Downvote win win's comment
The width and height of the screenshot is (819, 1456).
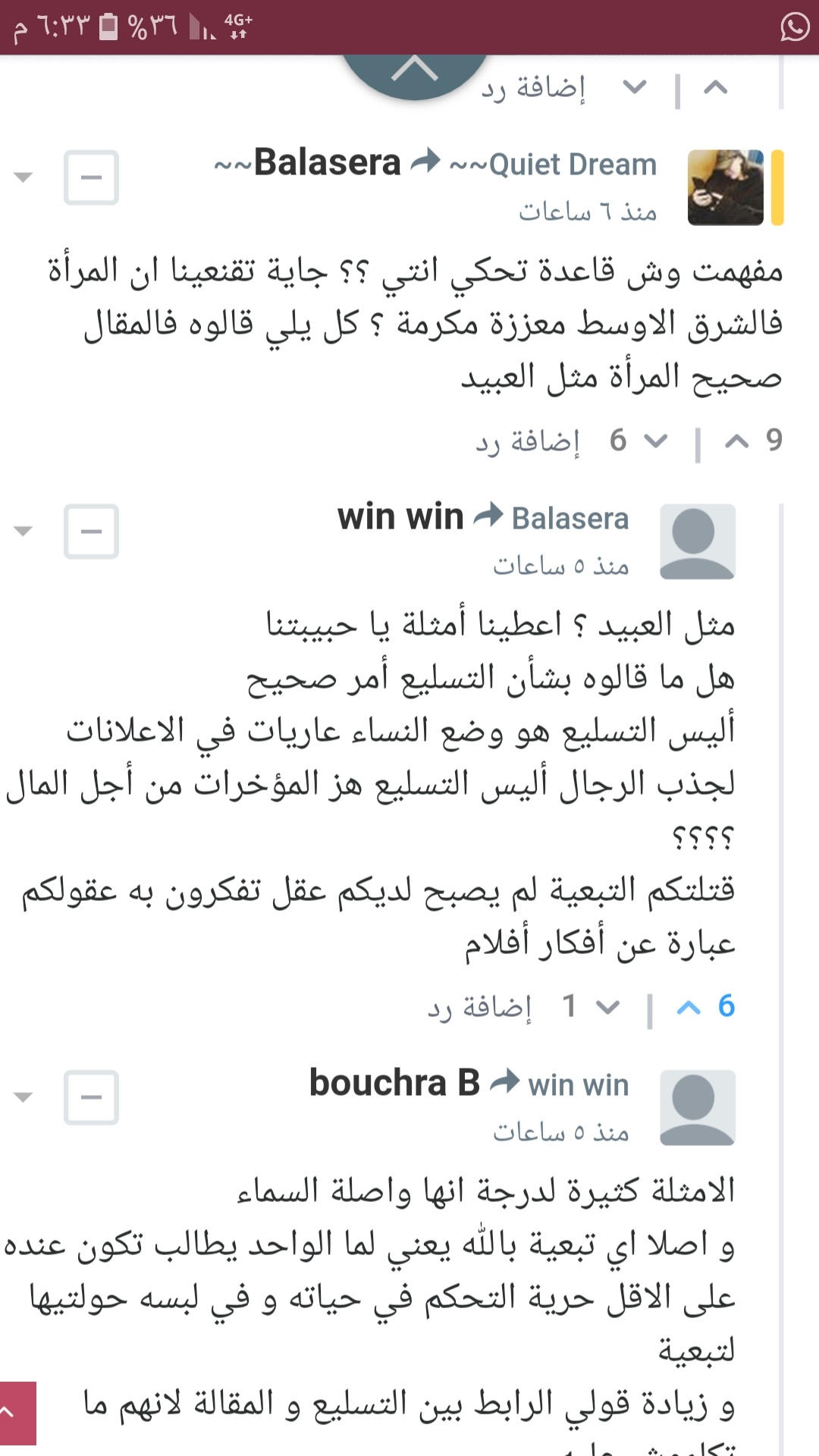608,1007
